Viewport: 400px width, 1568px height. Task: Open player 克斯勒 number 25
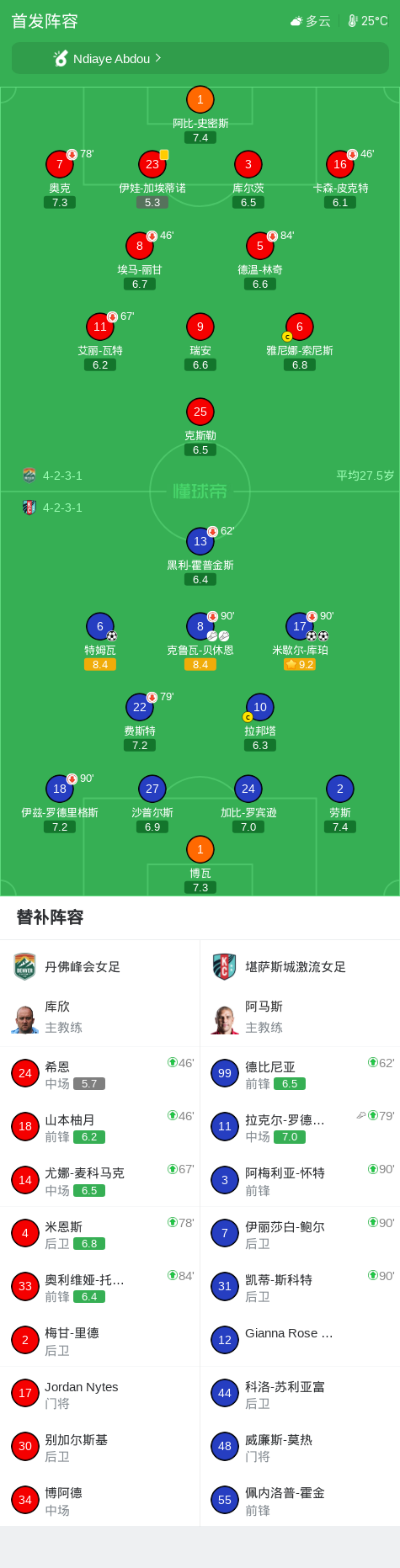click(x=200, y=427)
